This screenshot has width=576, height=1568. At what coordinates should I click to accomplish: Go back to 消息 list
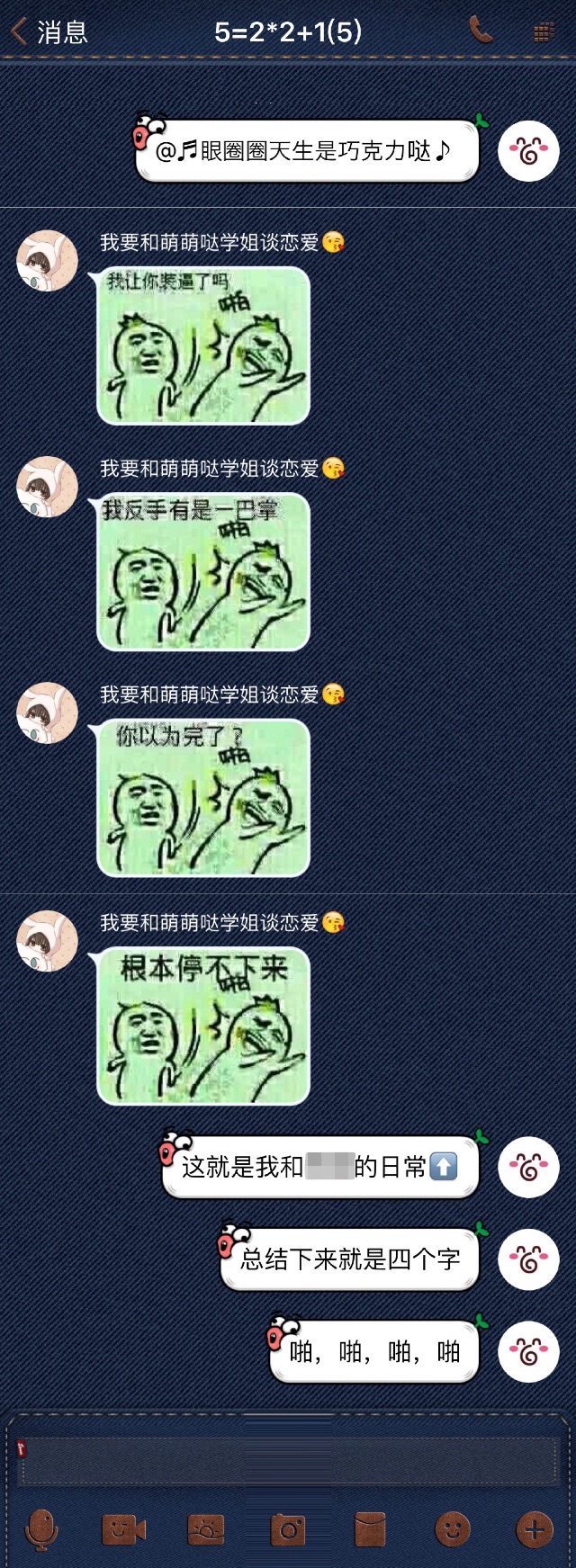point(49,32)
